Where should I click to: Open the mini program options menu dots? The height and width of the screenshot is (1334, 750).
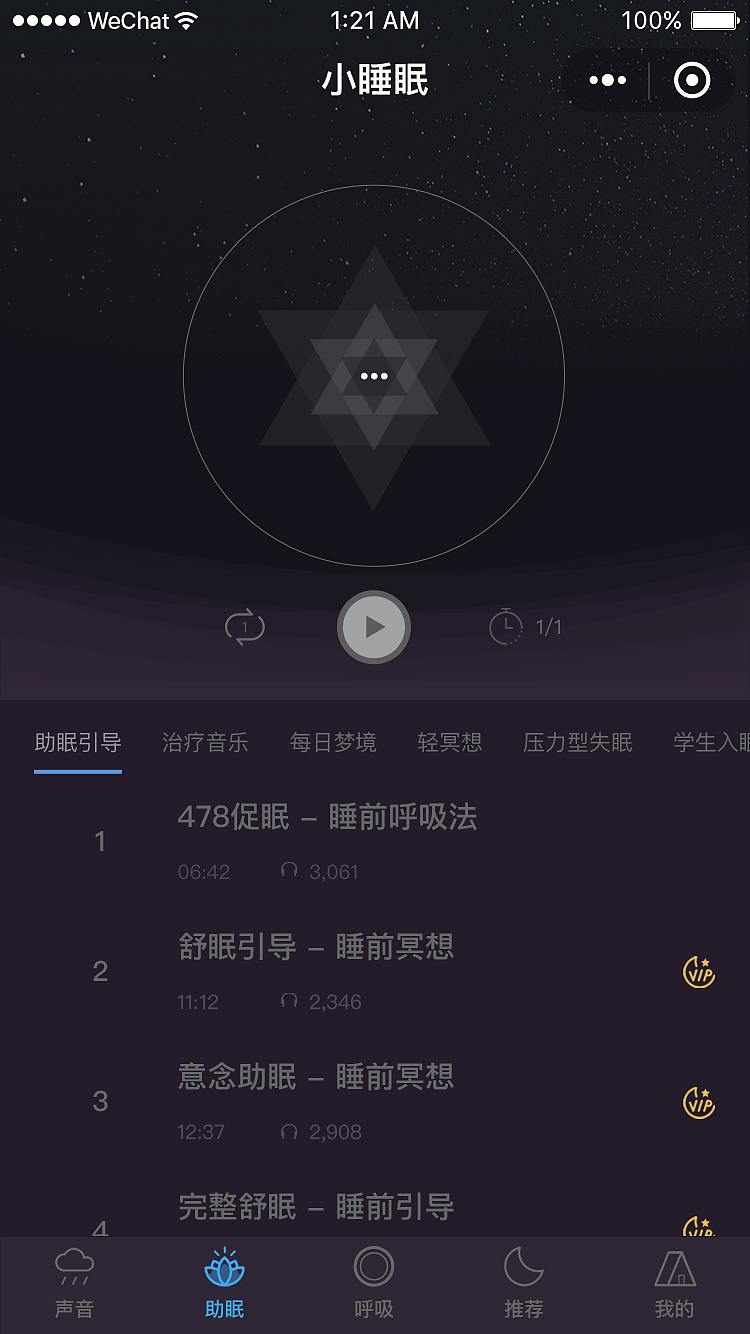(607, 80)
